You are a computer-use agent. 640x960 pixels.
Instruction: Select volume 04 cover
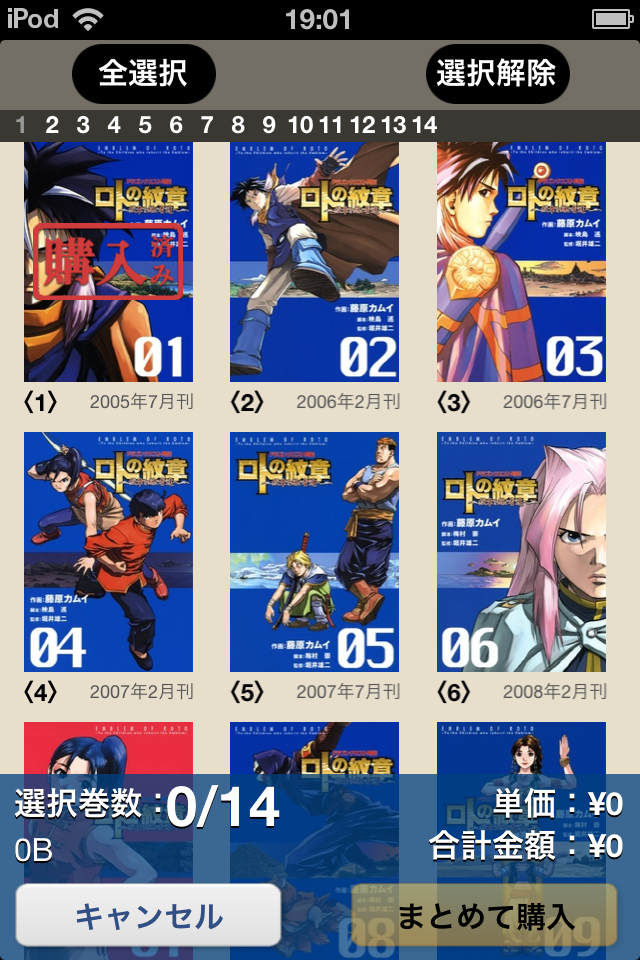click(x=108, y=552)
